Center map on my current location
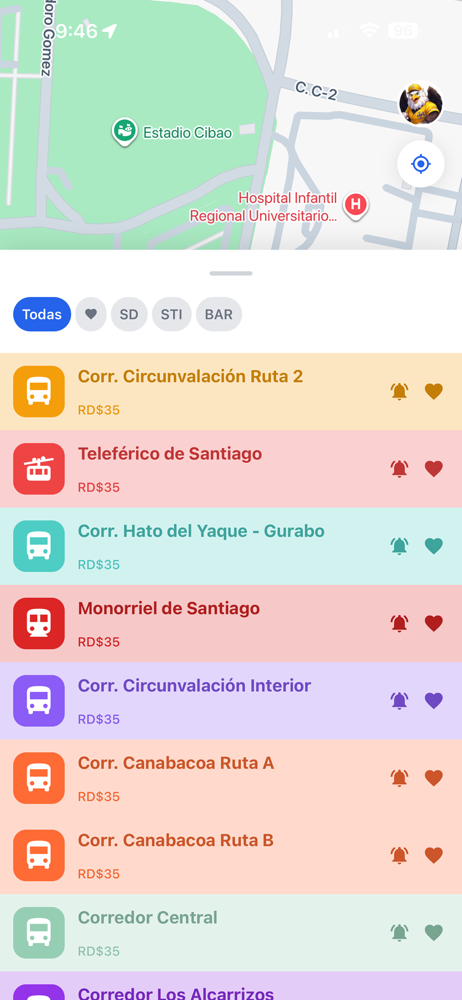The height and width of the screenshot is (1000, 462). [x=421, y=165]
